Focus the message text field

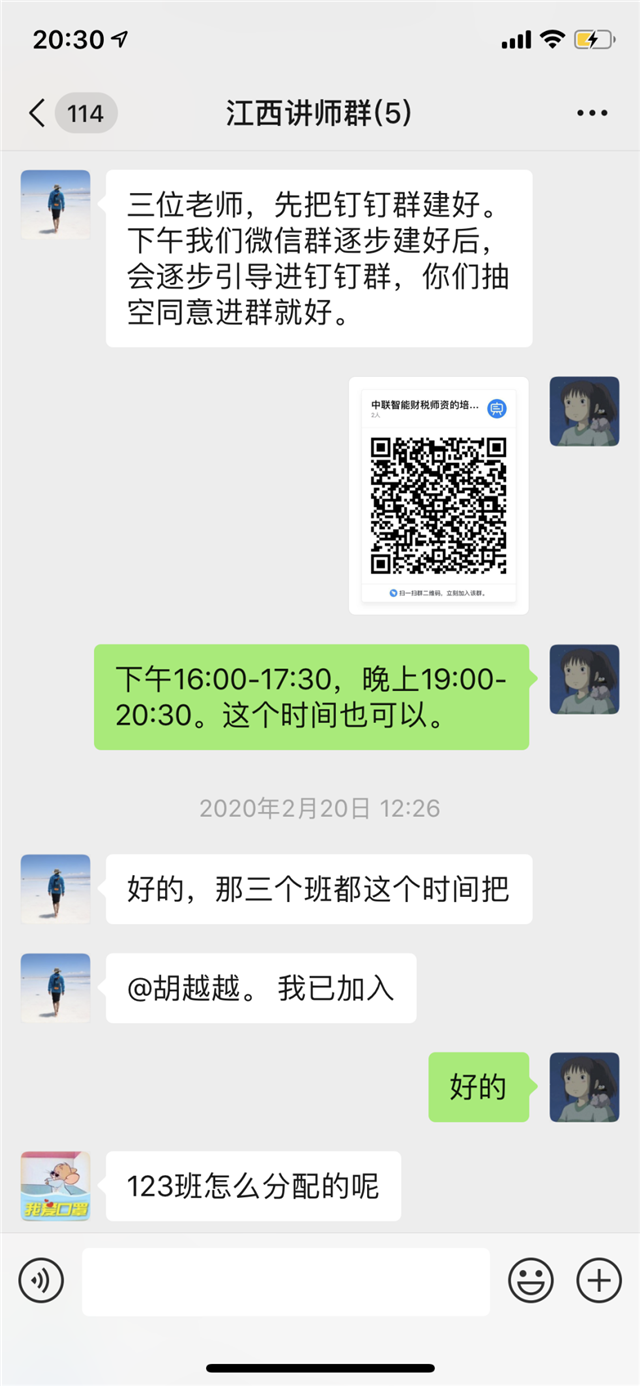pyautogui.click(x=286, y=1281)
